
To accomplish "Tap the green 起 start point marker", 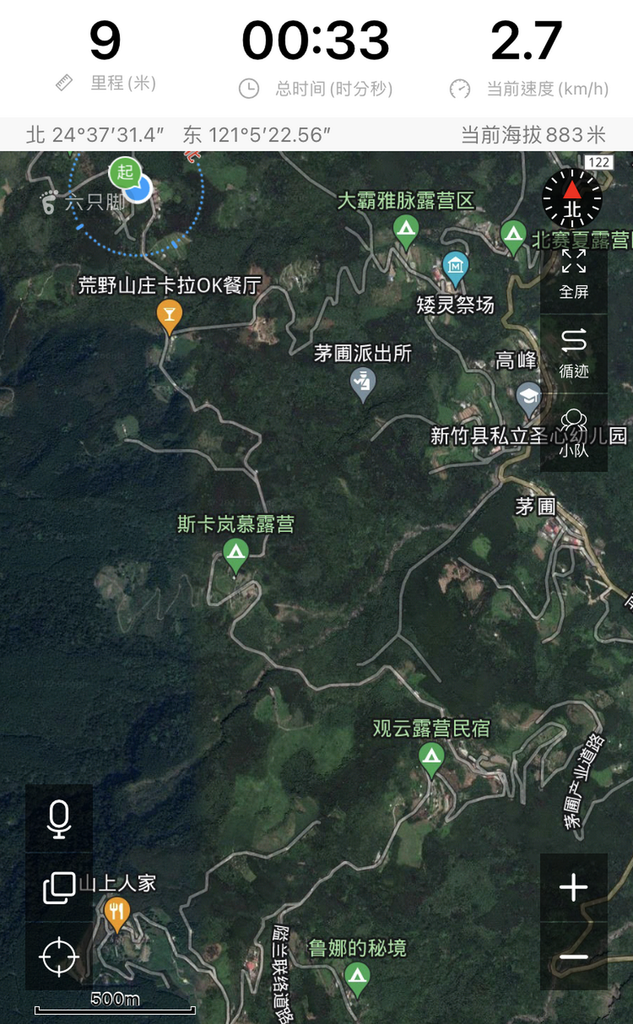I will click(x=125, y=172).
